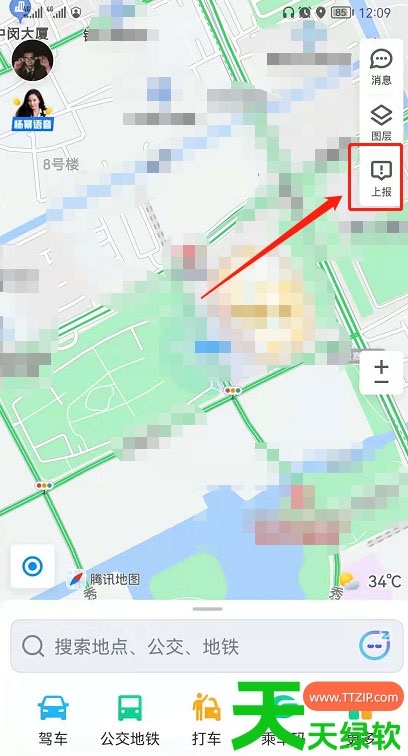Open the profile avatar
The height and width of the screenshot is (756, 408).
(32, 61)
